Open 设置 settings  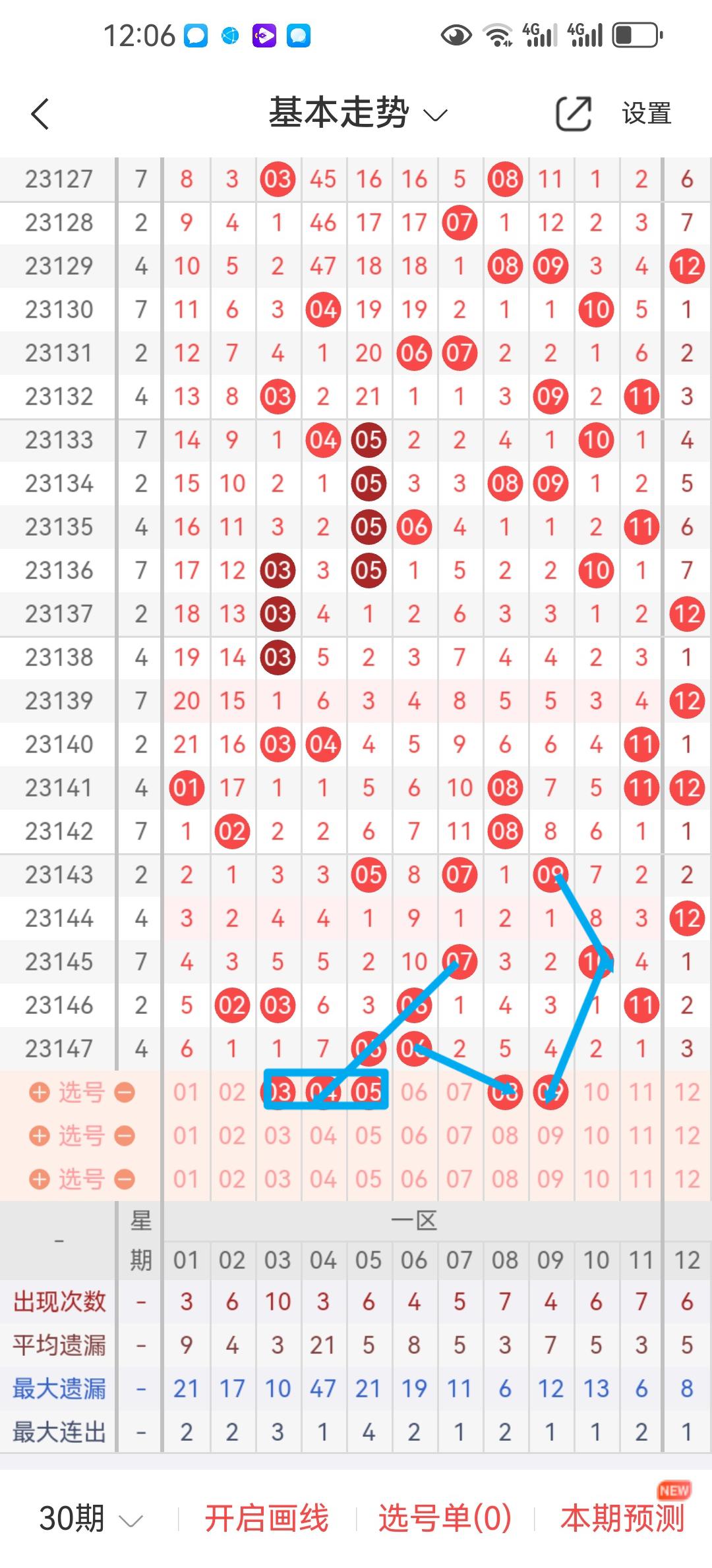click(x=646, y=113)
